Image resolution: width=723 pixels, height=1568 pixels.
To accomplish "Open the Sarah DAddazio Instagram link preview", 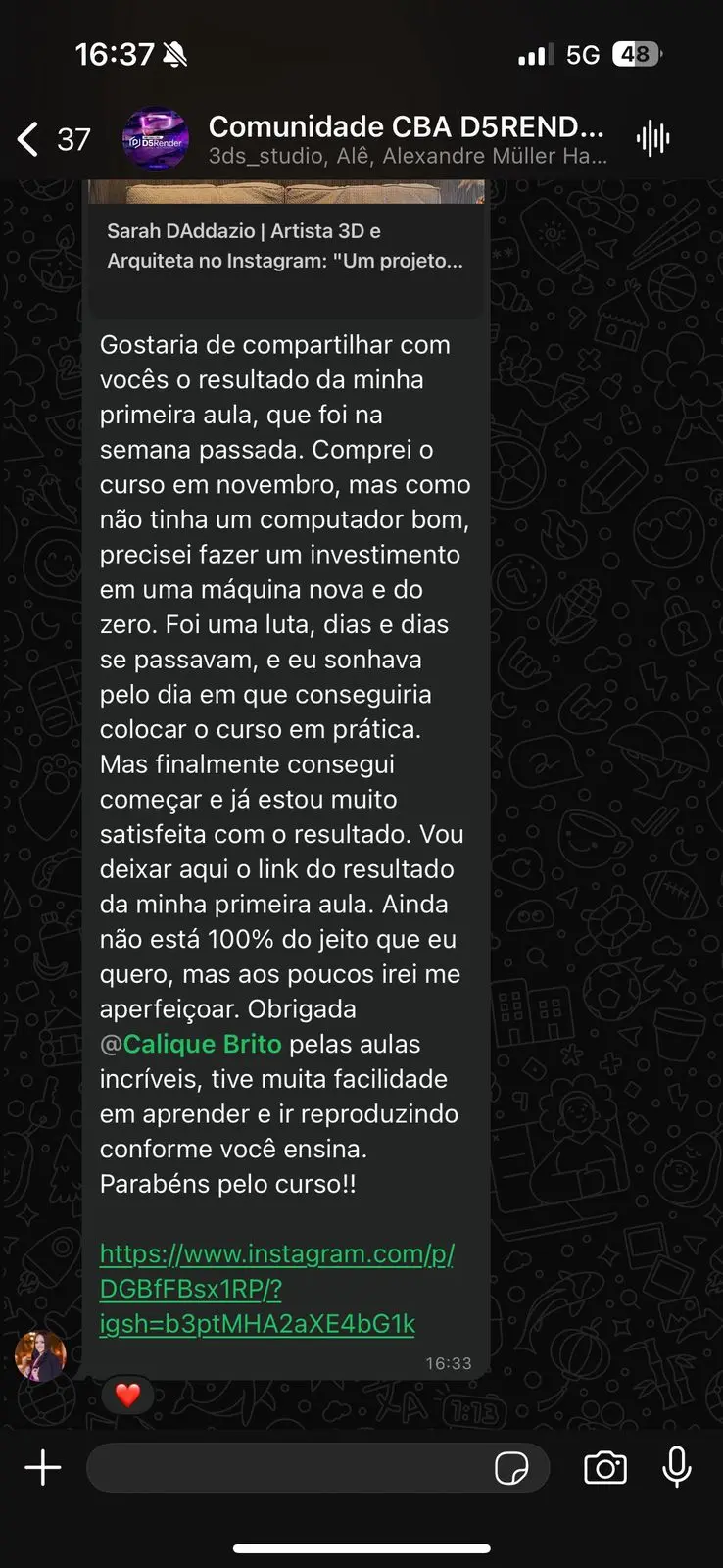I will pos(285,245).
